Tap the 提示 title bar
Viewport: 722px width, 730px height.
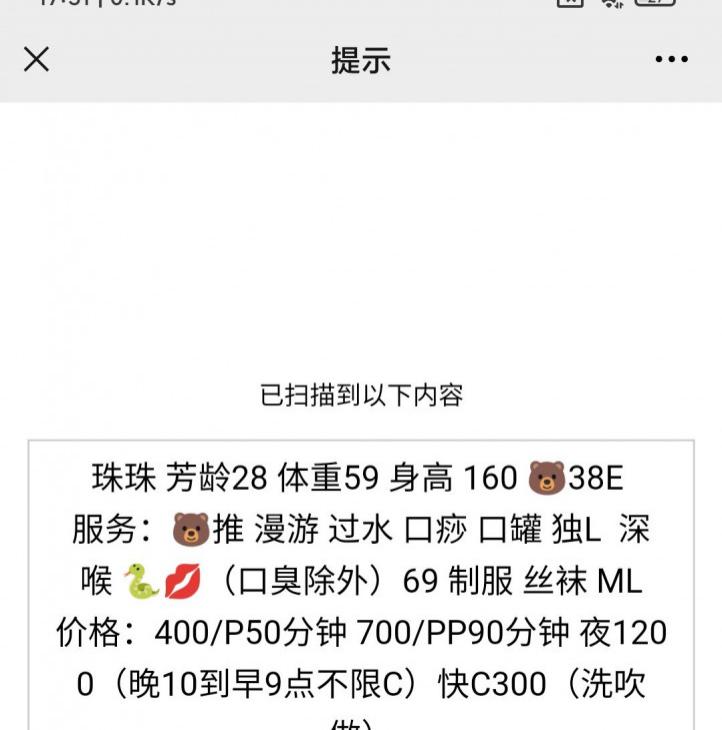tap(361, 60)
